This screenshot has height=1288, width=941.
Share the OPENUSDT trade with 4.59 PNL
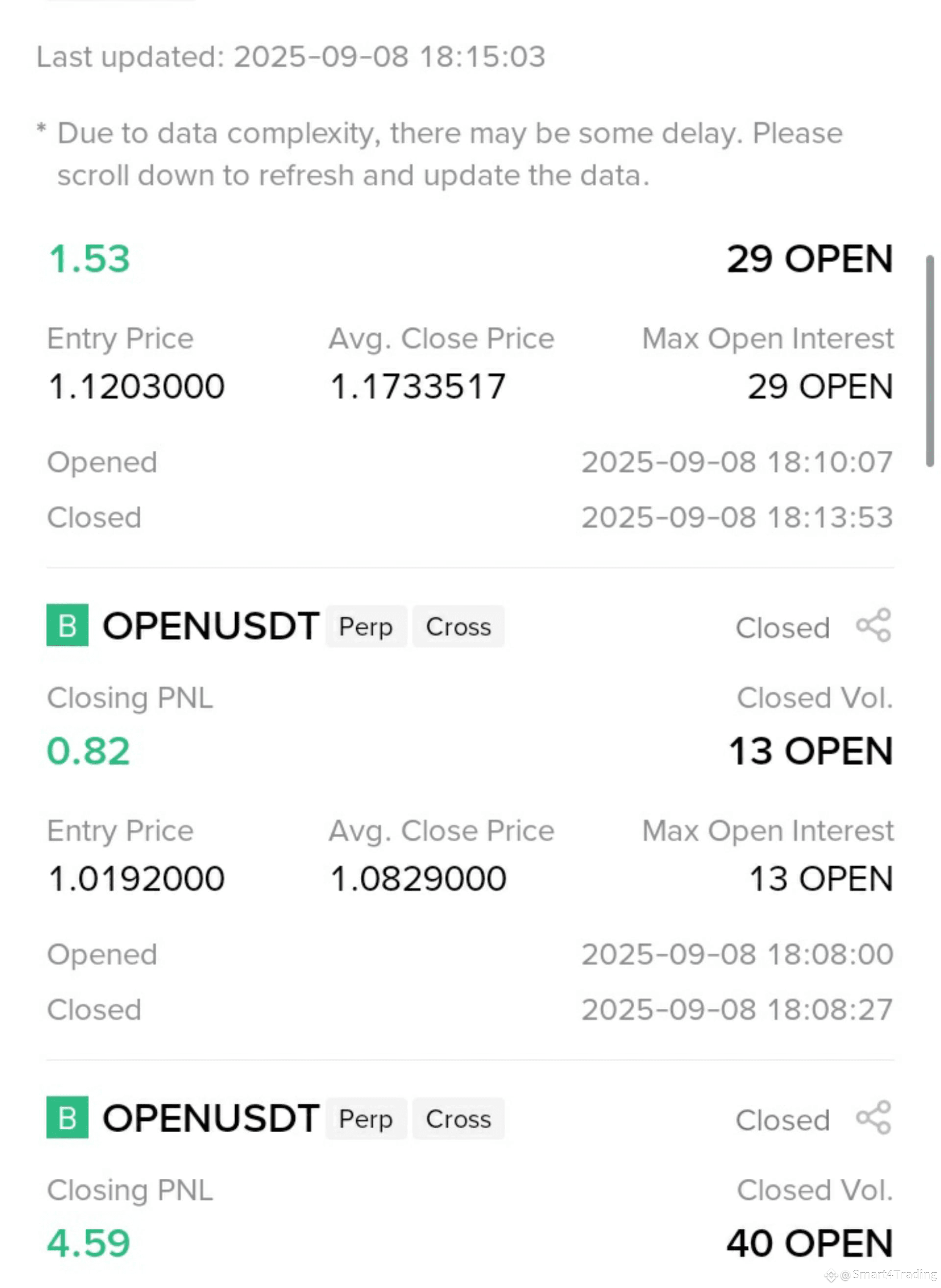point(874,1118)
